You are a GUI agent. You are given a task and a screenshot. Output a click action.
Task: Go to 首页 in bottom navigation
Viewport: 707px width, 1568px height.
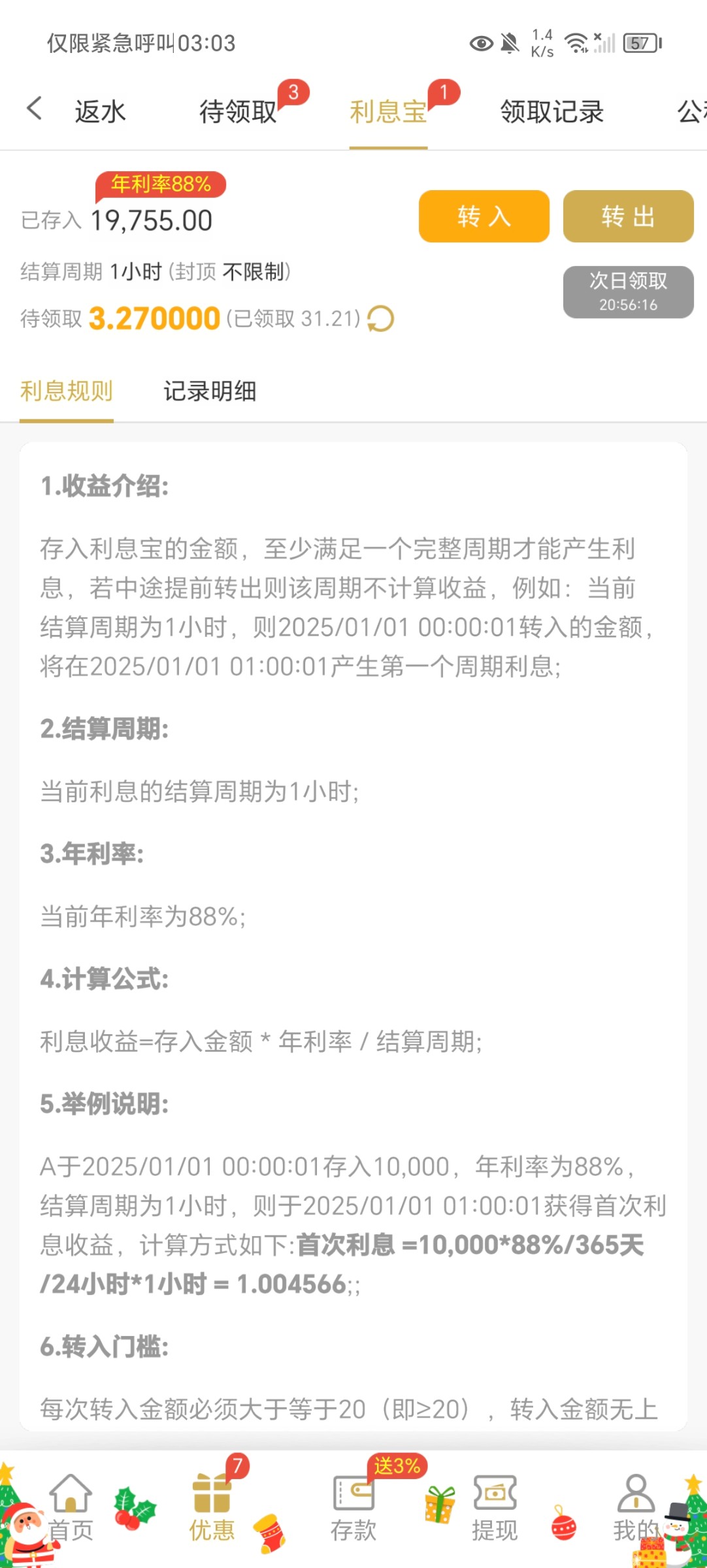(71, 1508)
